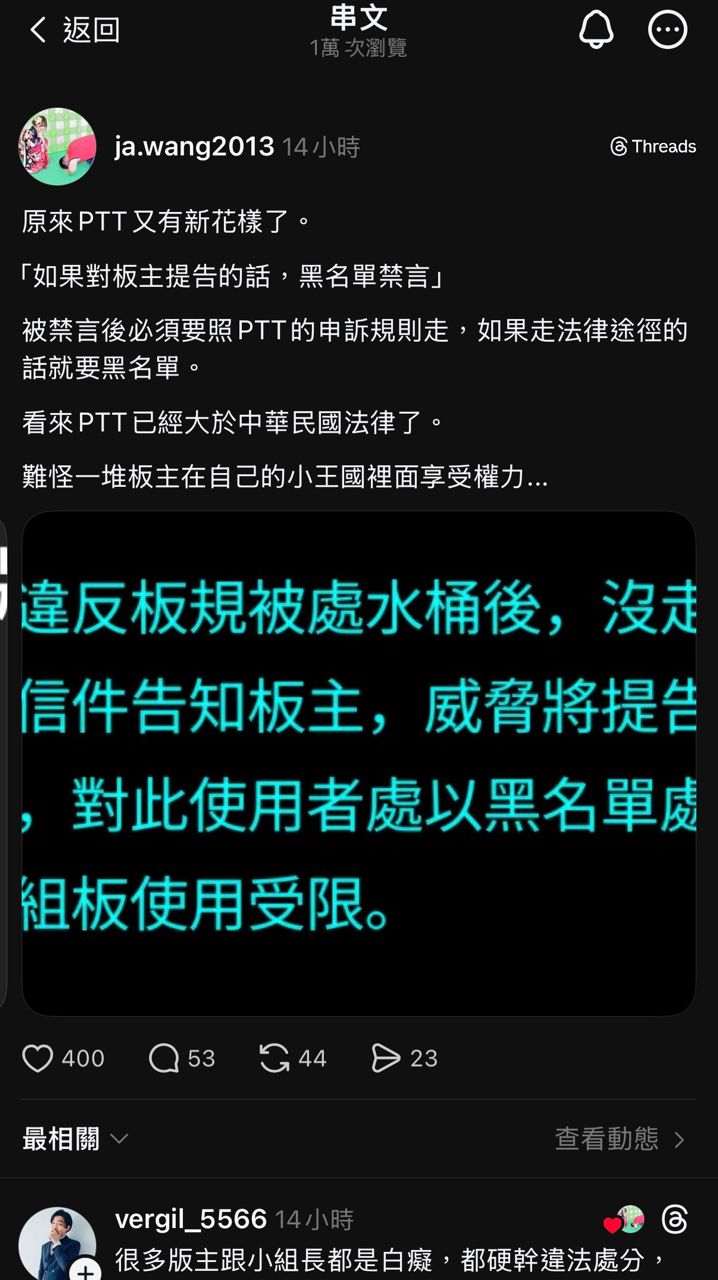Tap the Threads badge on the post
The height and width of the screenshot is (1280, 718).
pos(653,147)
